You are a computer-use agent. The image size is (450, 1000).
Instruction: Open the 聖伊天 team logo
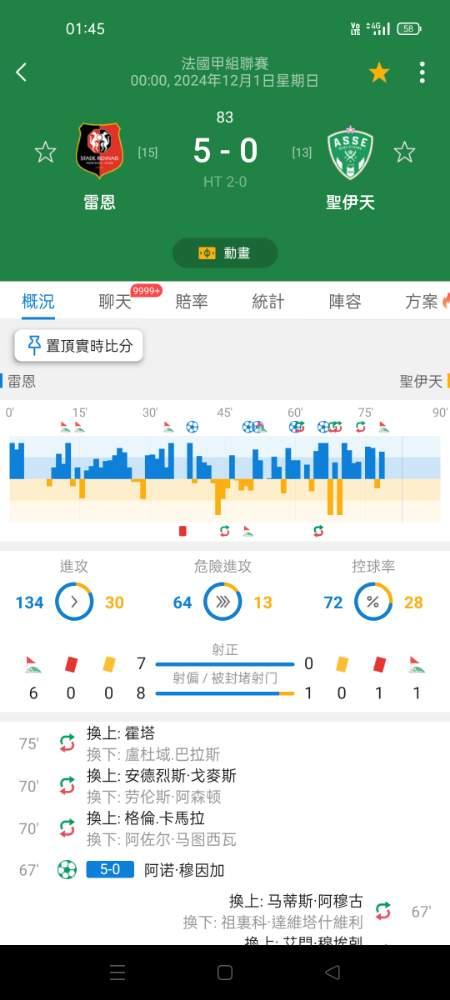pyautogui.click(x=350, y=152)
